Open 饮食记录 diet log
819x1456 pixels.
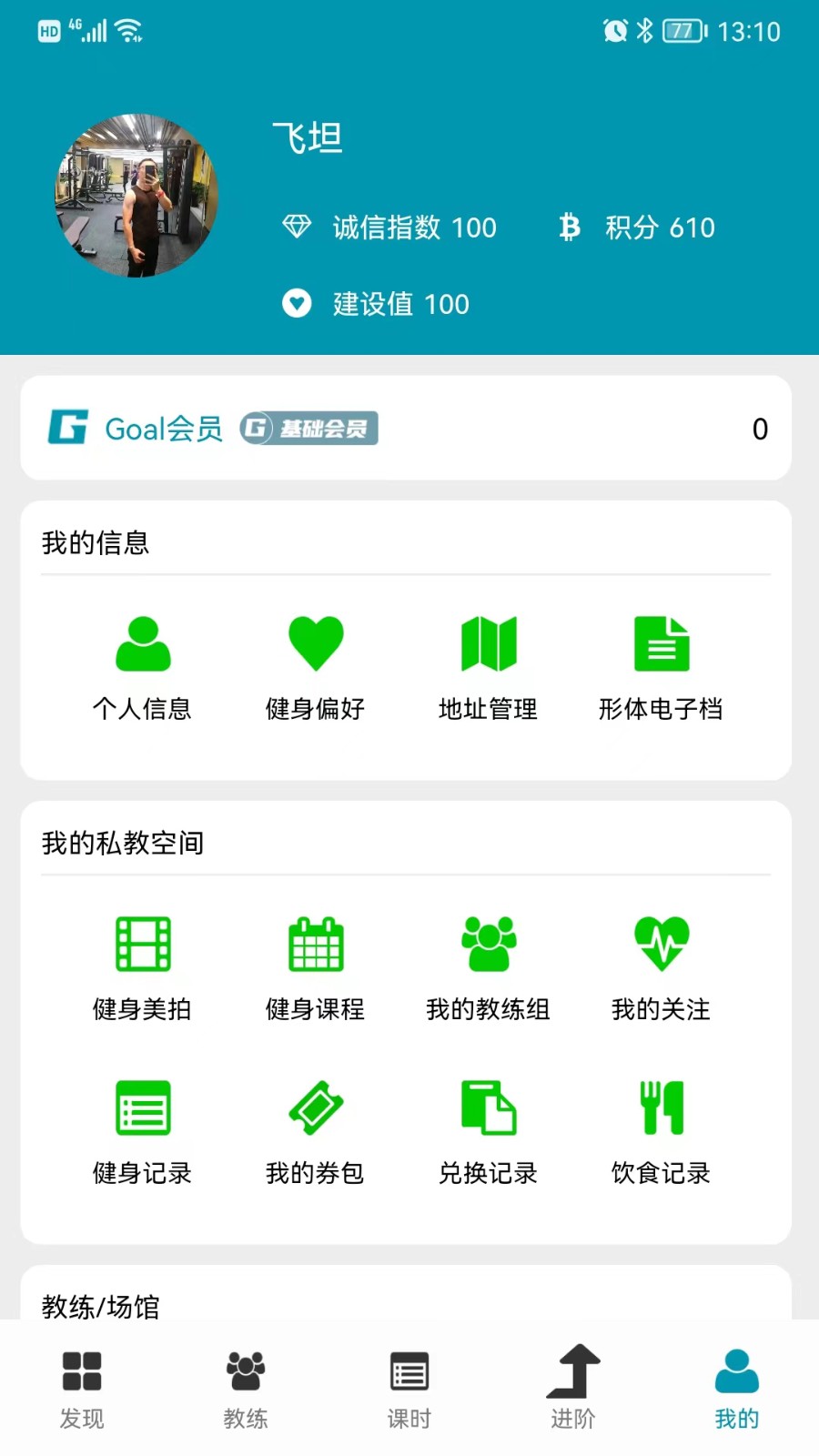662,1133
